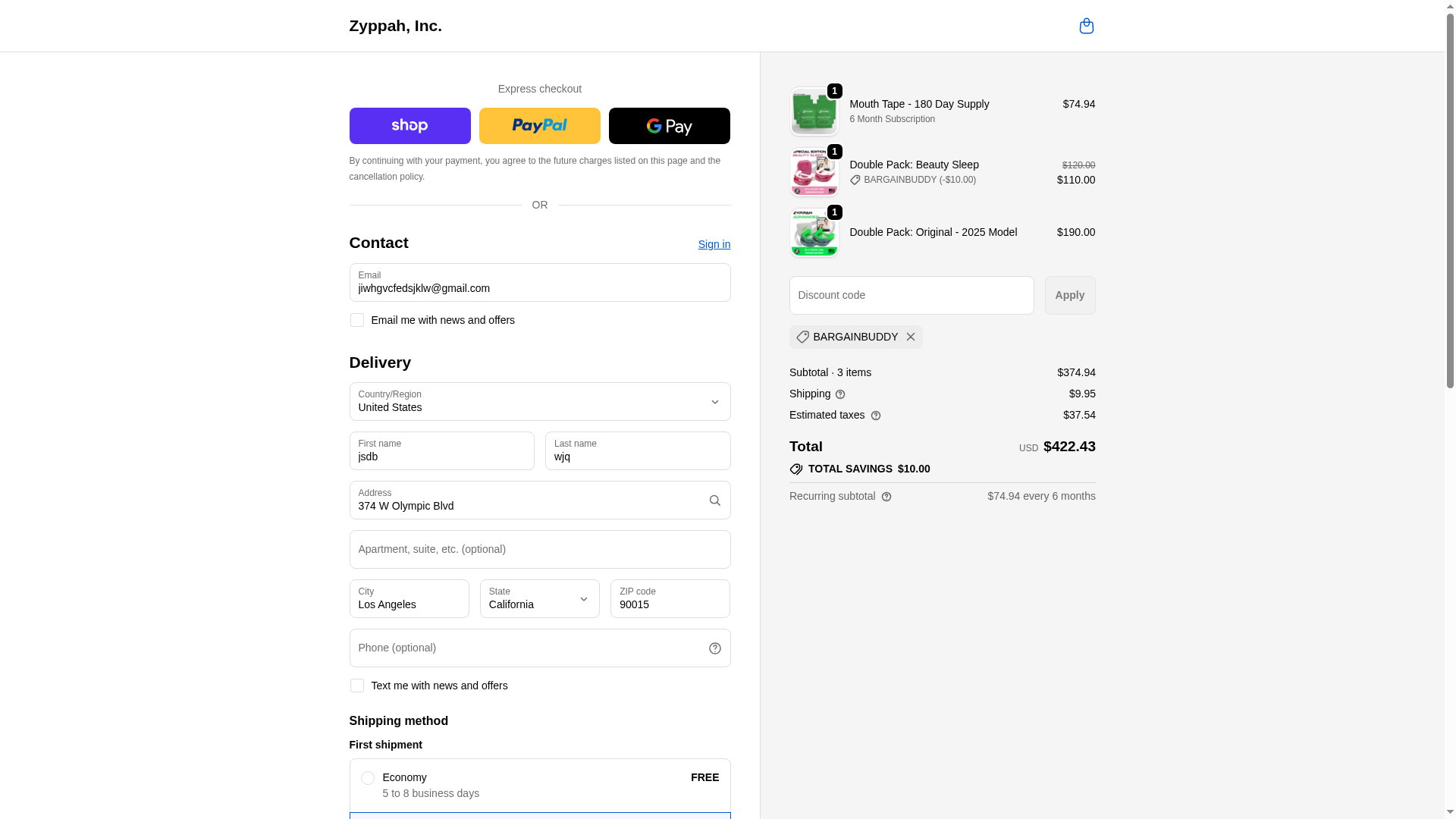The image size is (1456, 819).
Task: Pay with Shop Pay
Action: 409,126
